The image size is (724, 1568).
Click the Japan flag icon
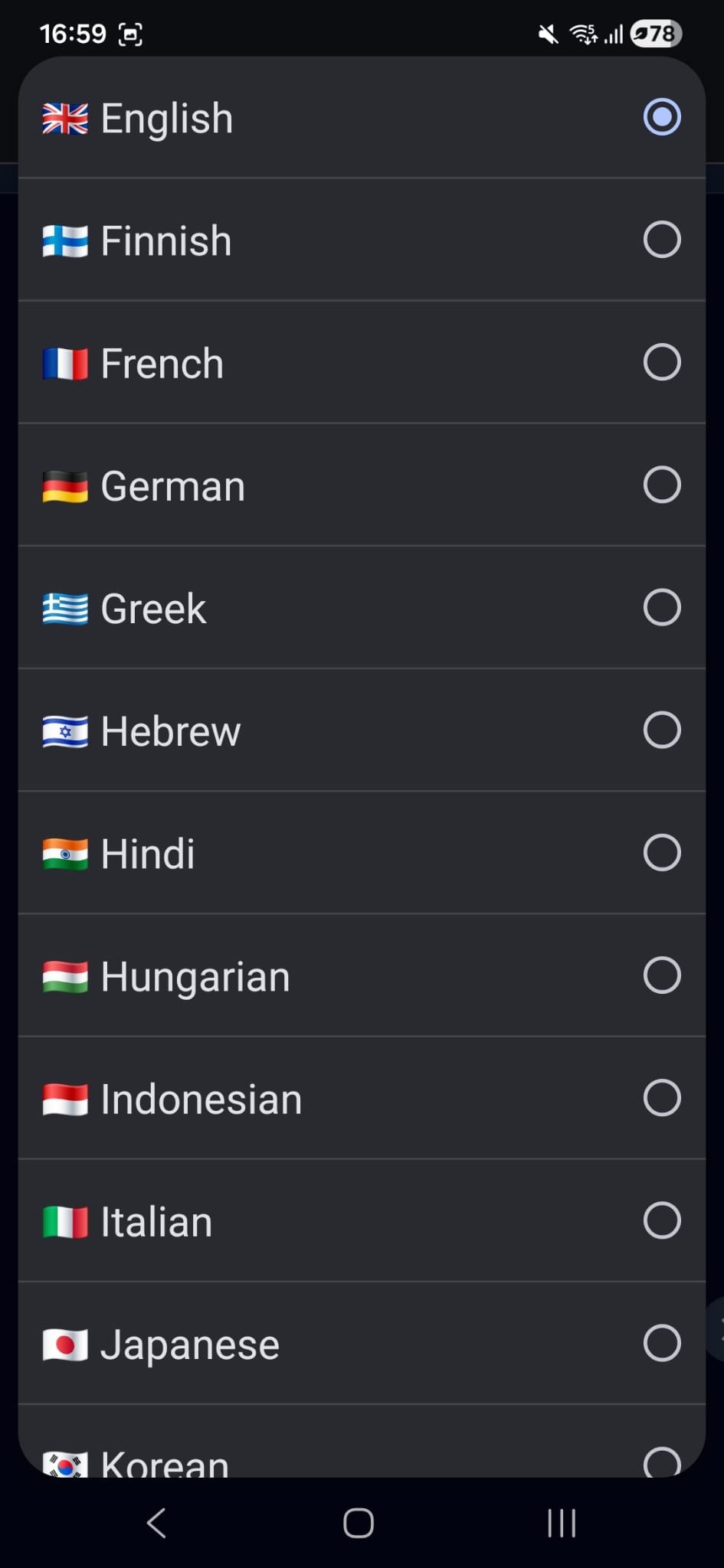65,1343
